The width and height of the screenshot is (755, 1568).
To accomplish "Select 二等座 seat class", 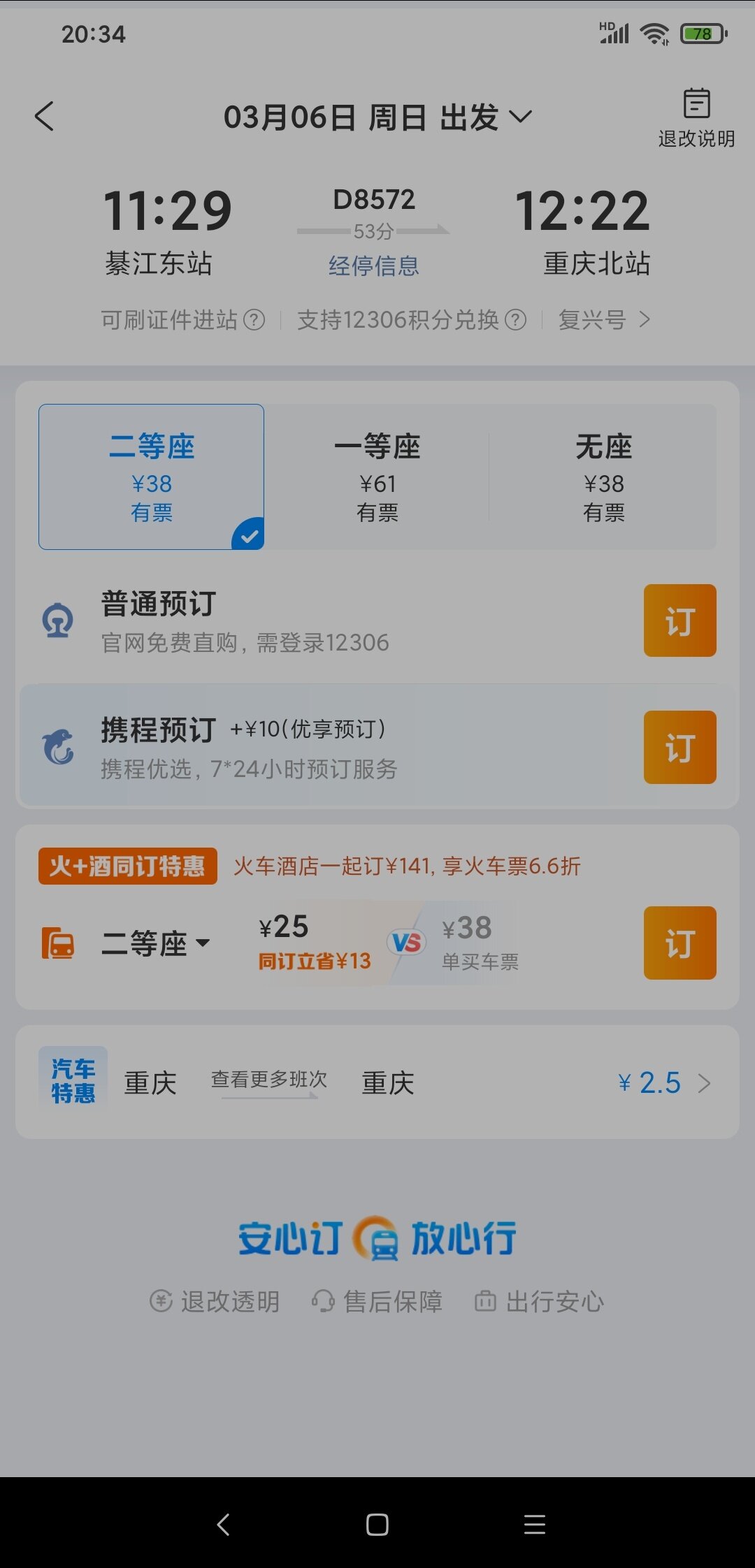I will tap(151, 477).
